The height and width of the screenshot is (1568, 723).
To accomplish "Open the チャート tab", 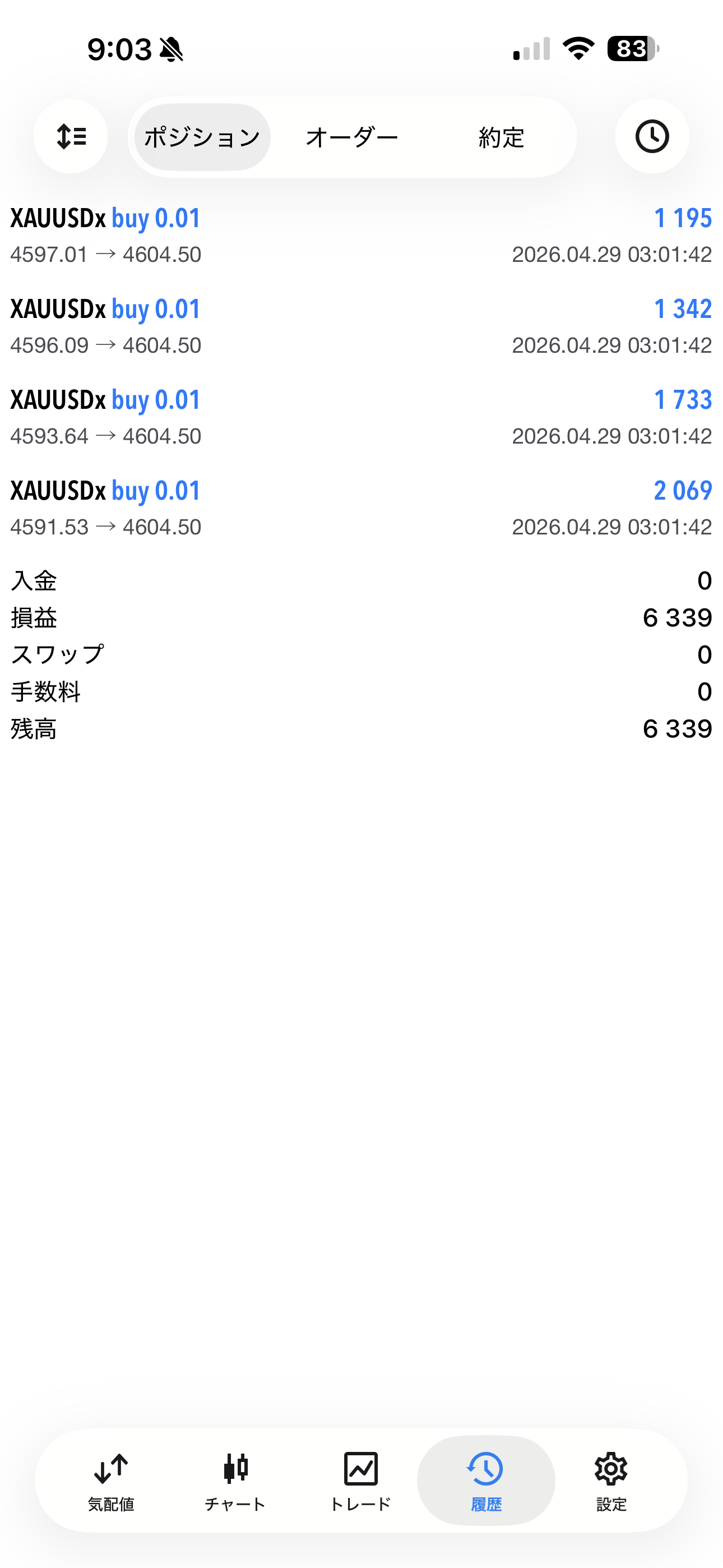I will coord(235,1481).
